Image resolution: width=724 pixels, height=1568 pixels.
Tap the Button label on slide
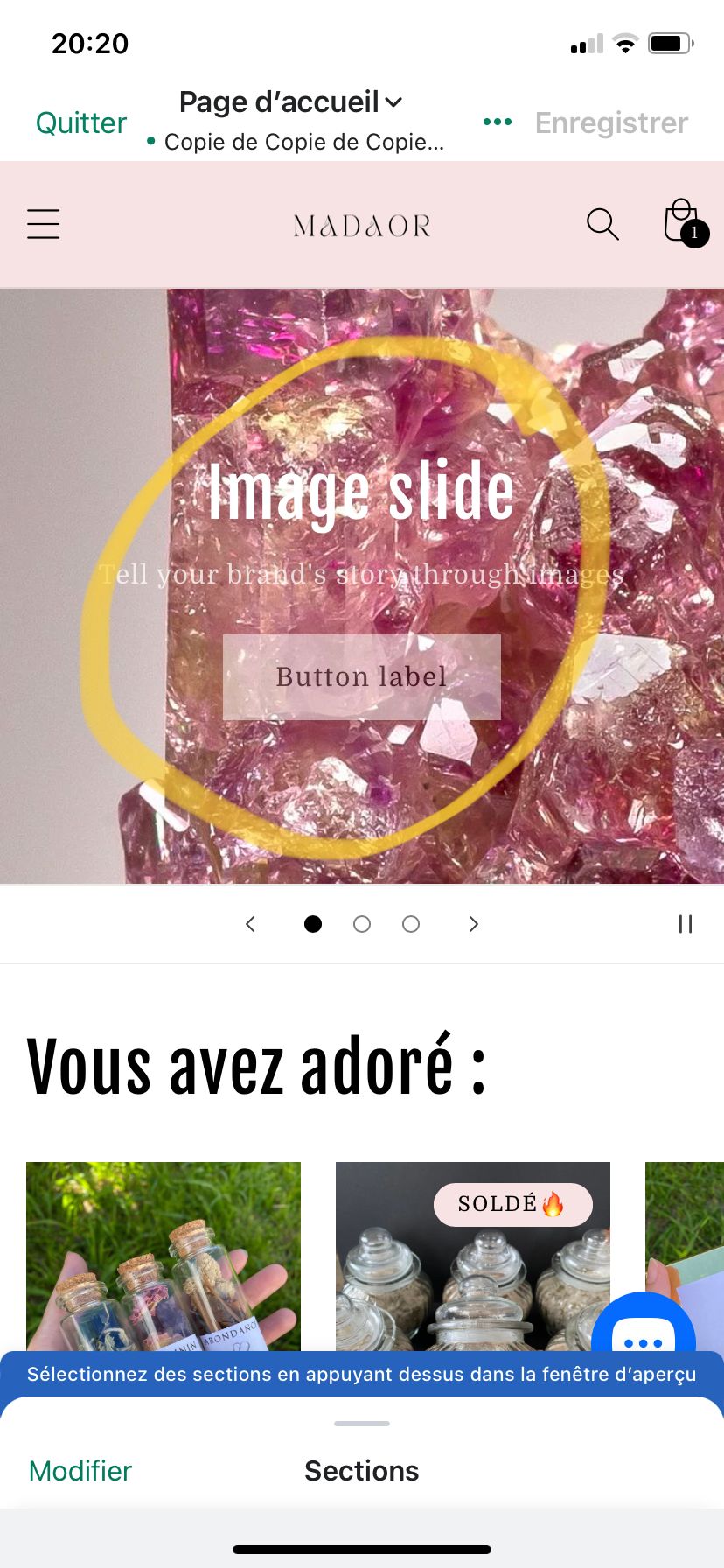[362, 676]
